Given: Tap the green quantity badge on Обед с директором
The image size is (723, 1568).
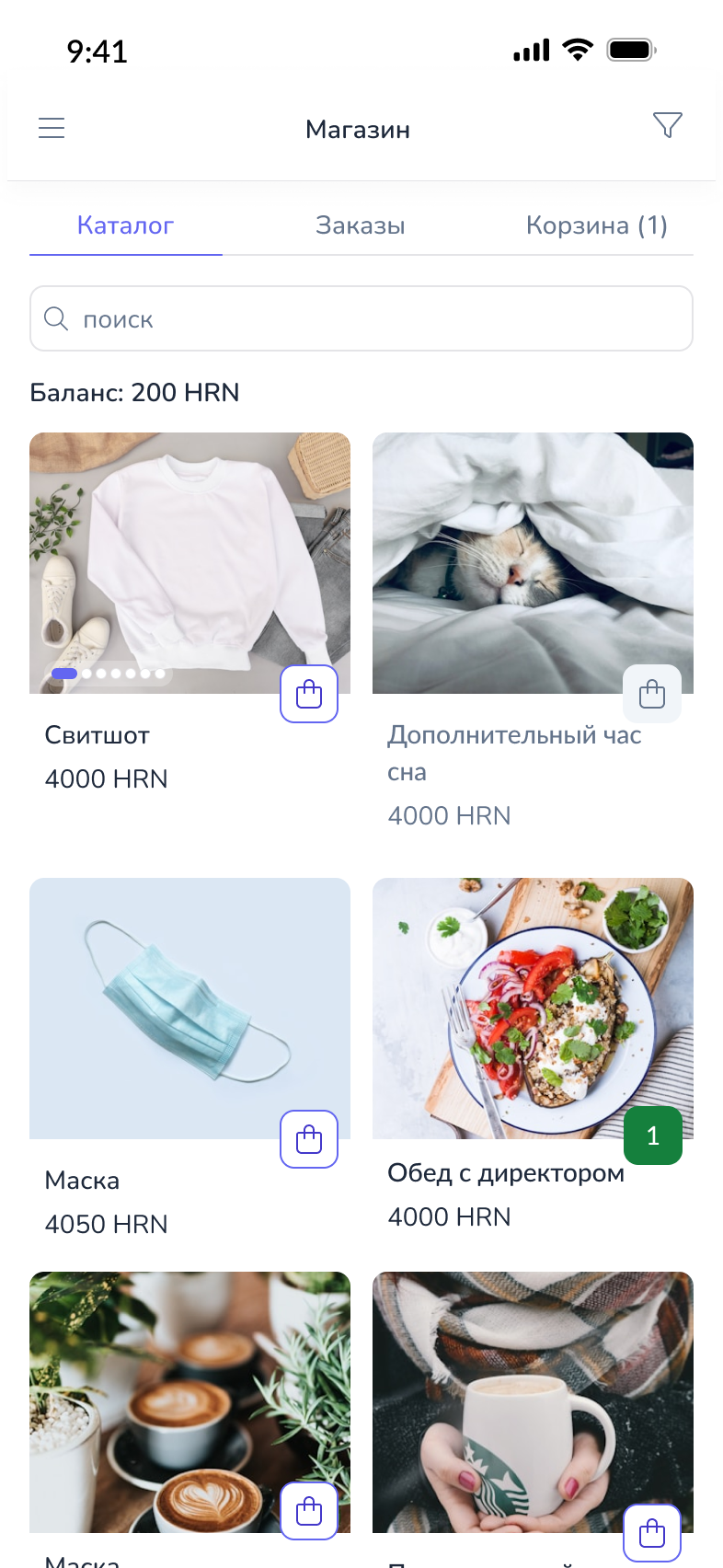Looking at the screenshot, I should pos(653,1136).
